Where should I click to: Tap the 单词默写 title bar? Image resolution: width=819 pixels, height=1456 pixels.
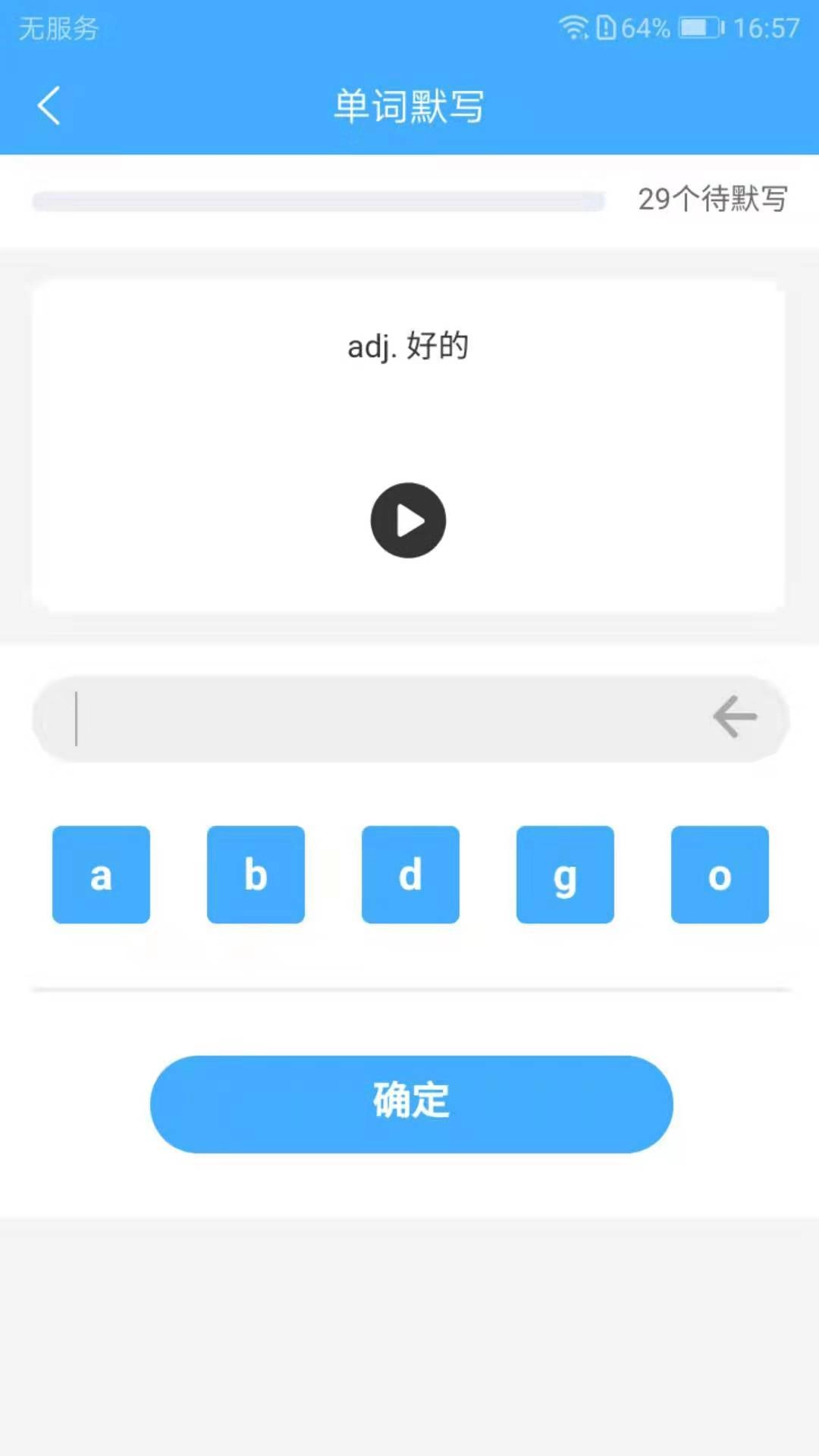409,105
